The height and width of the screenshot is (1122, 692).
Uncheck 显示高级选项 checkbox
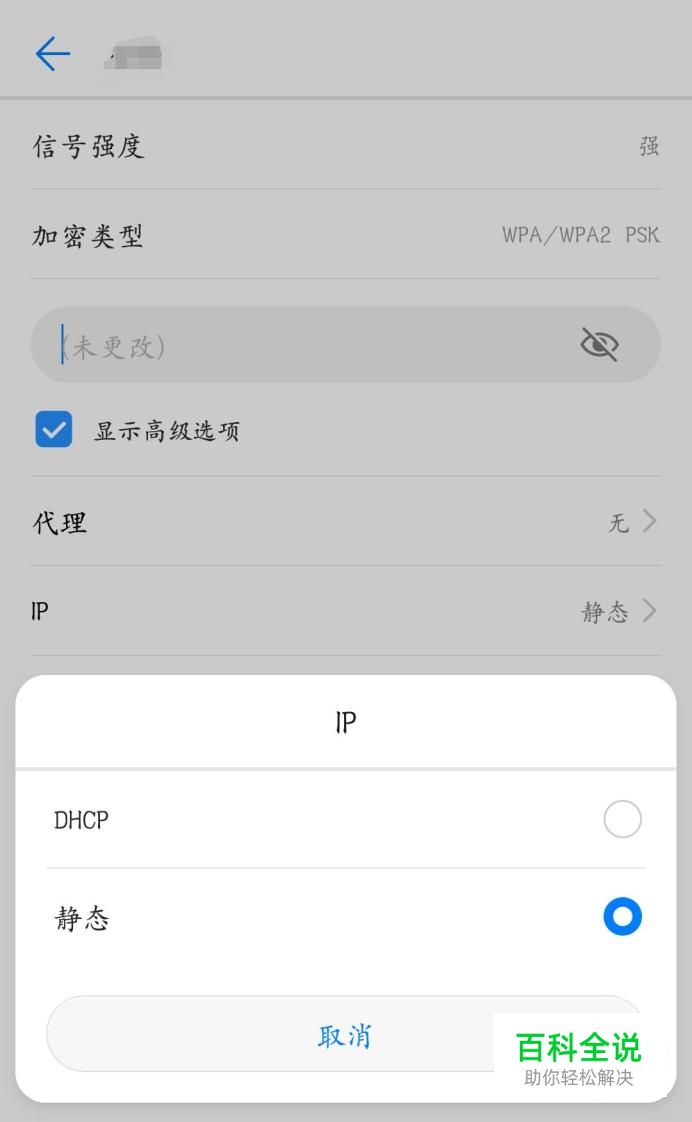point(54,429)
